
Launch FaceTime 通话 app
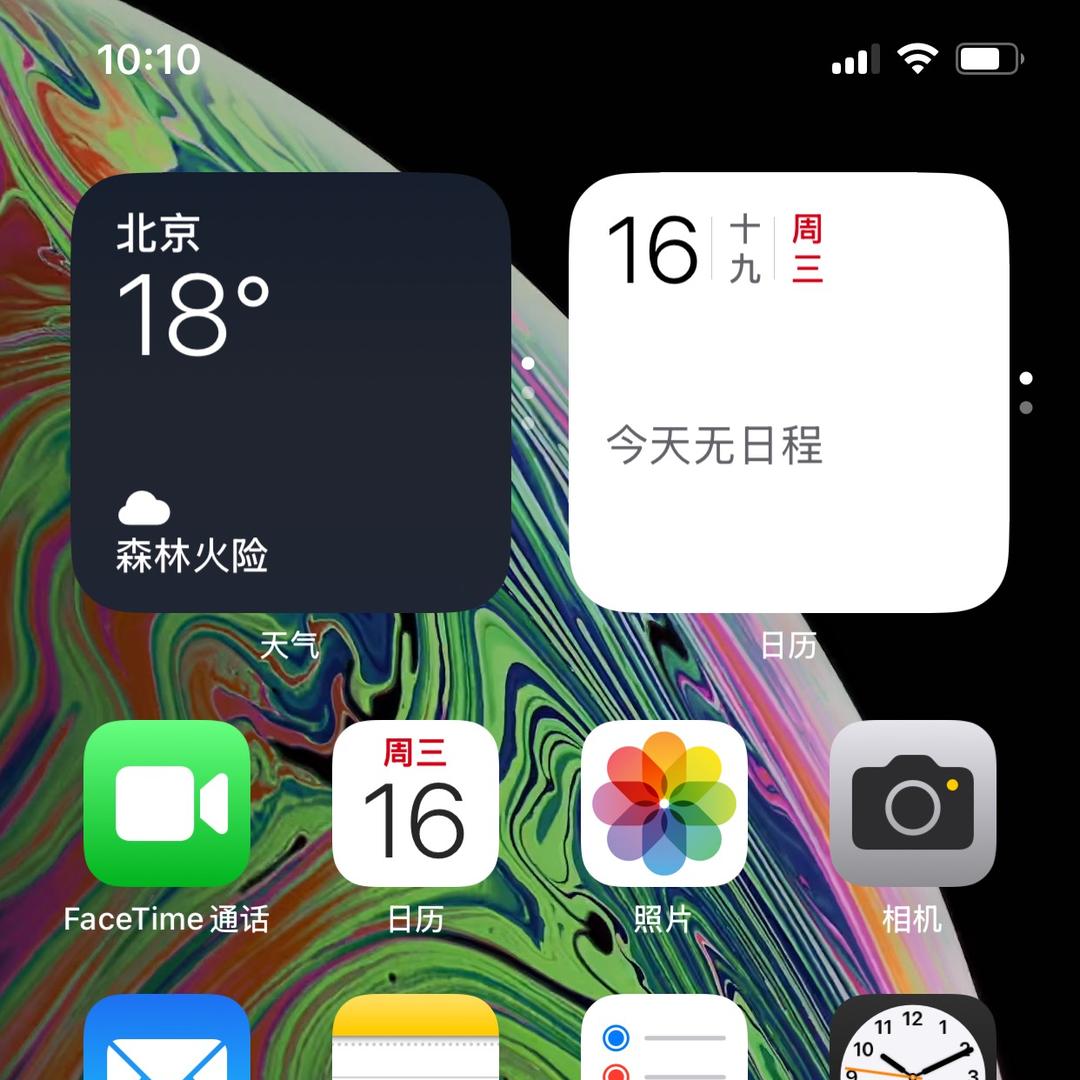166,803
